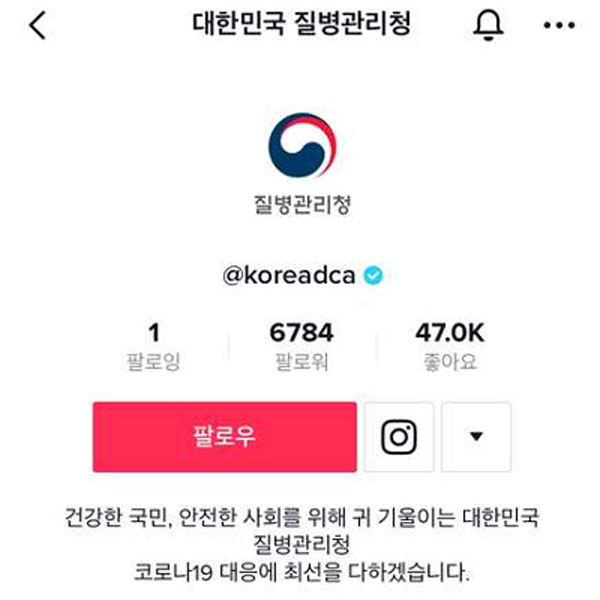The height and width of the screenshot is (600, 600).
Task: Open the notifications bell
Action: click(489, 26)
